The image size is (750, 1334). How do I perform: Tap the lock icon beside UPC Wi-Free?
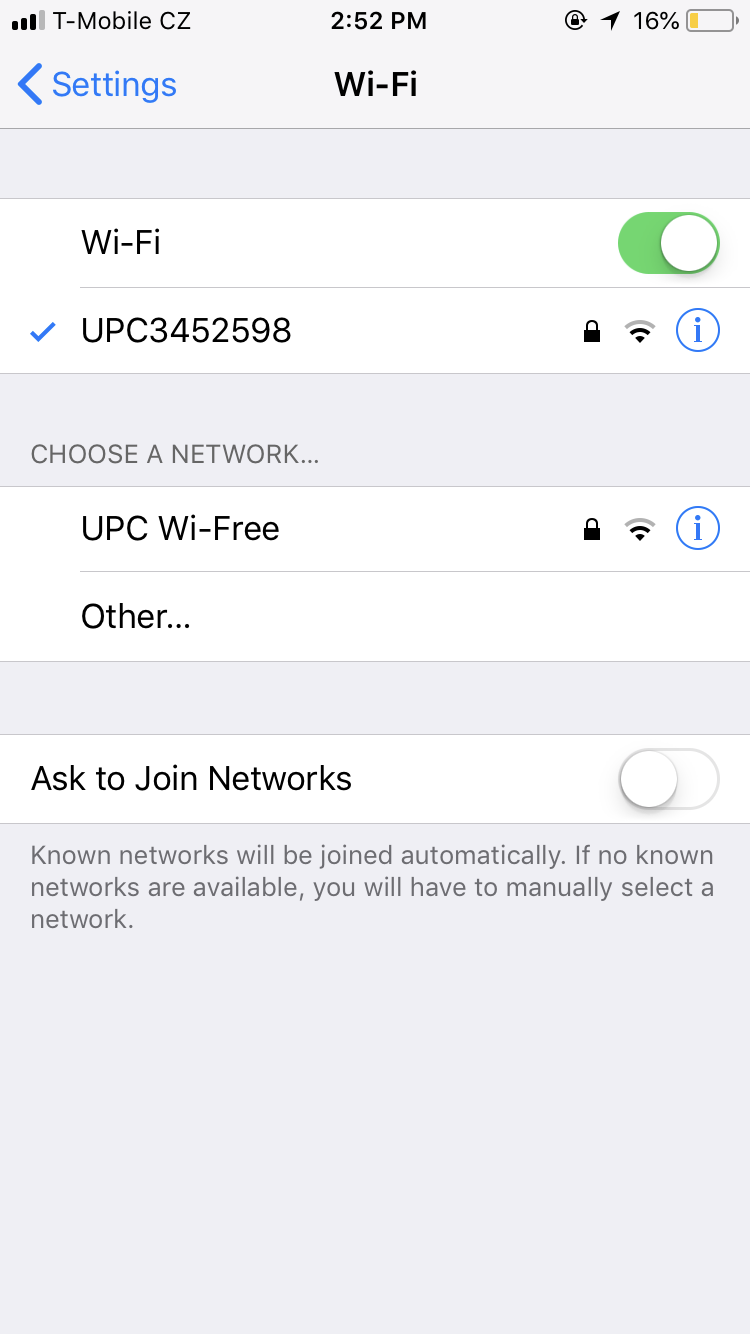(591, 528)
